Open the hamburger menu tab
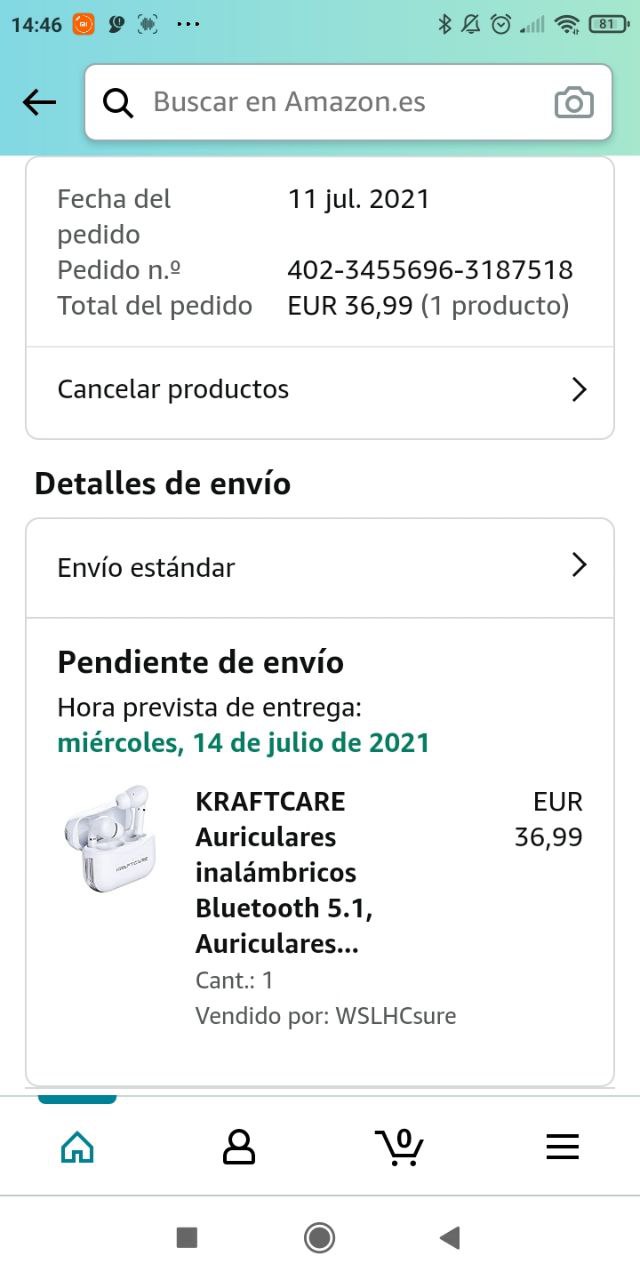This screenshot has height=1280, width=640. [562, 1147]
